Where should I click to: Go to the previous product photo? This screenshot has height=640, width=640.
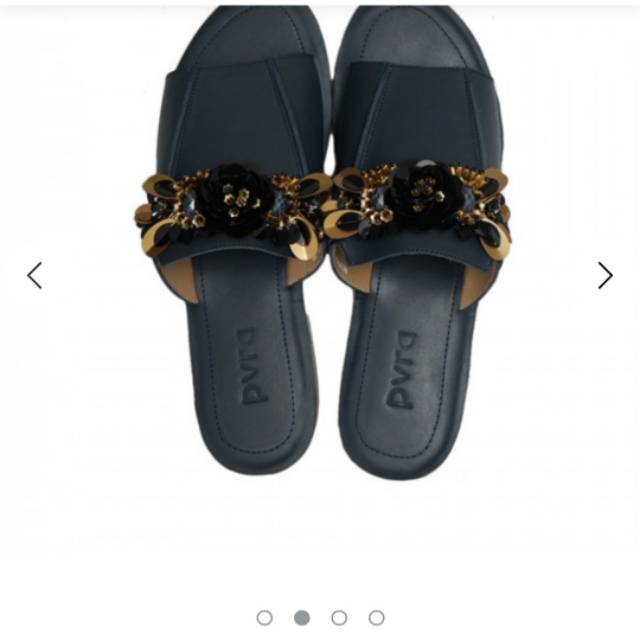35,275
